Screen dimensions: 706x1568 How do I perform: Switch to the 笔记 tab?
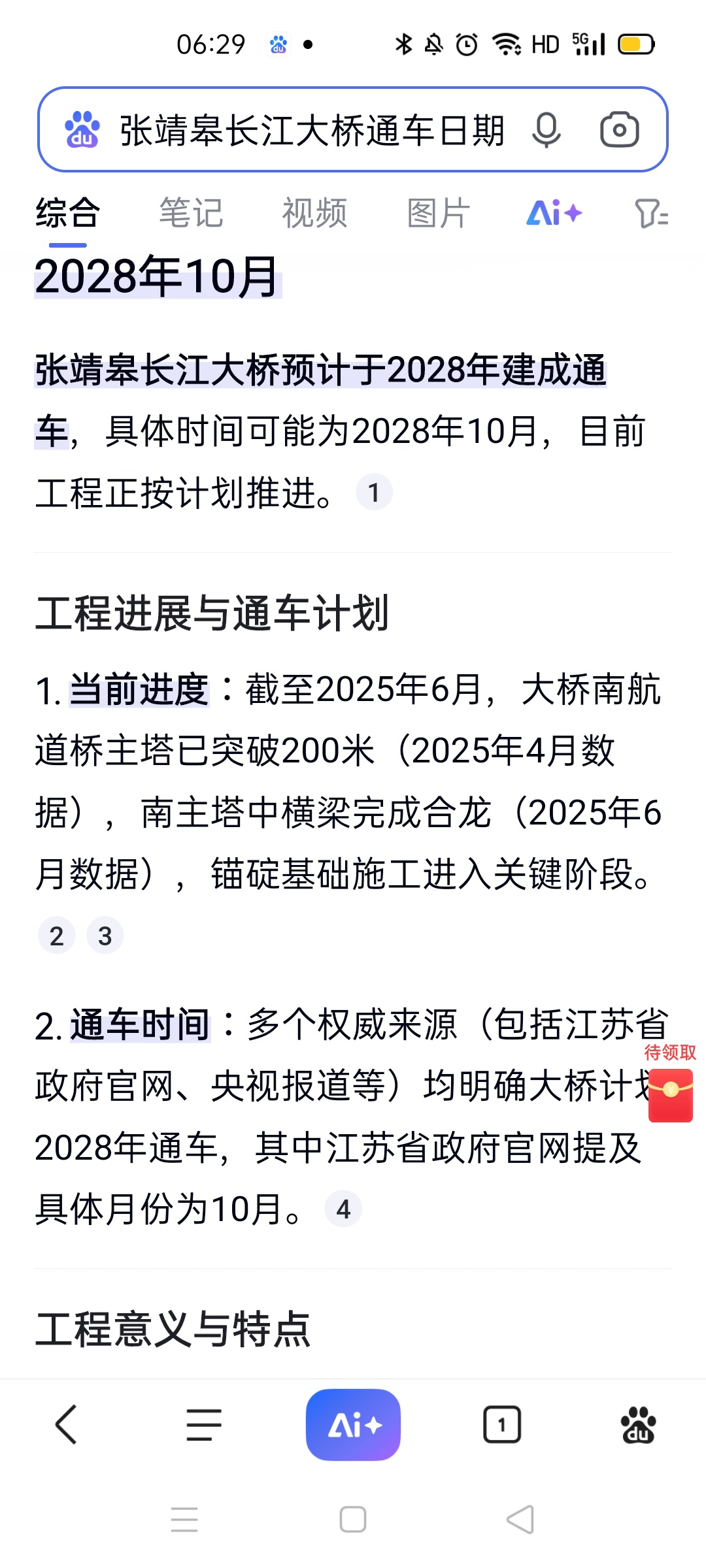click(x=191, y=213)
